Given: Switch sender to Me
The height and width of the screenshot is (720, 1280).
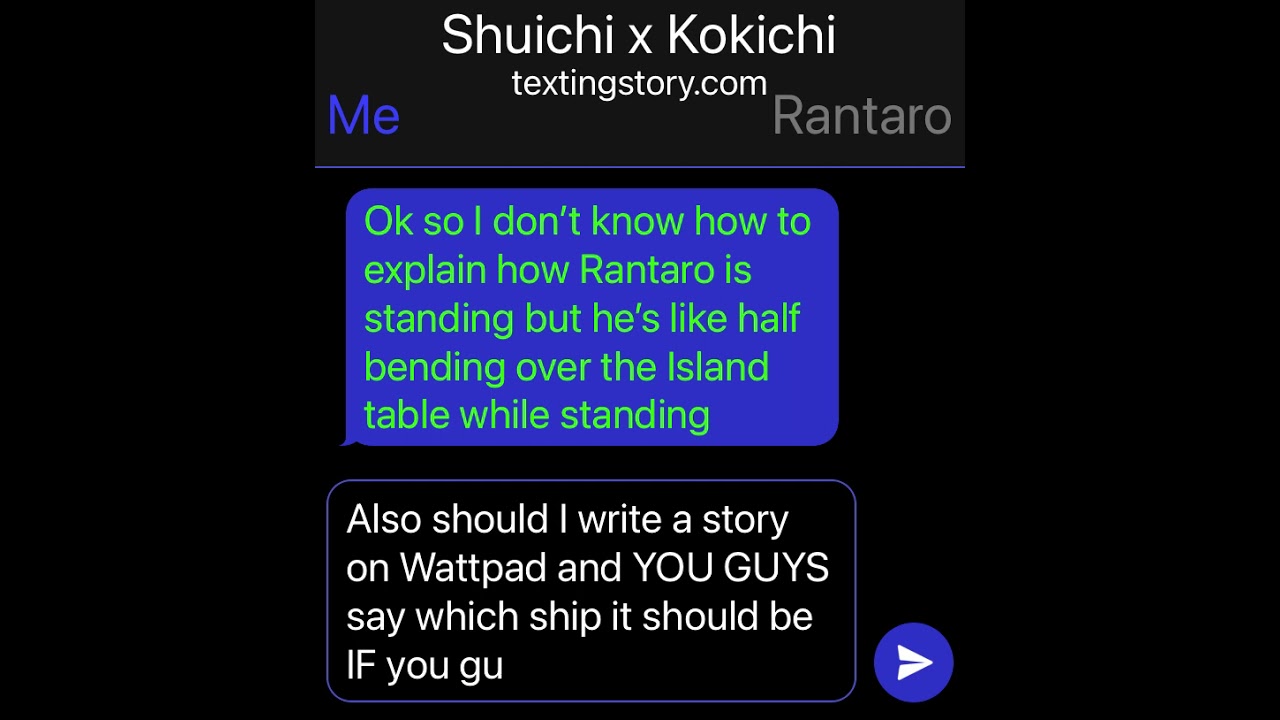Looking at the screenshot, I should 364,116.
